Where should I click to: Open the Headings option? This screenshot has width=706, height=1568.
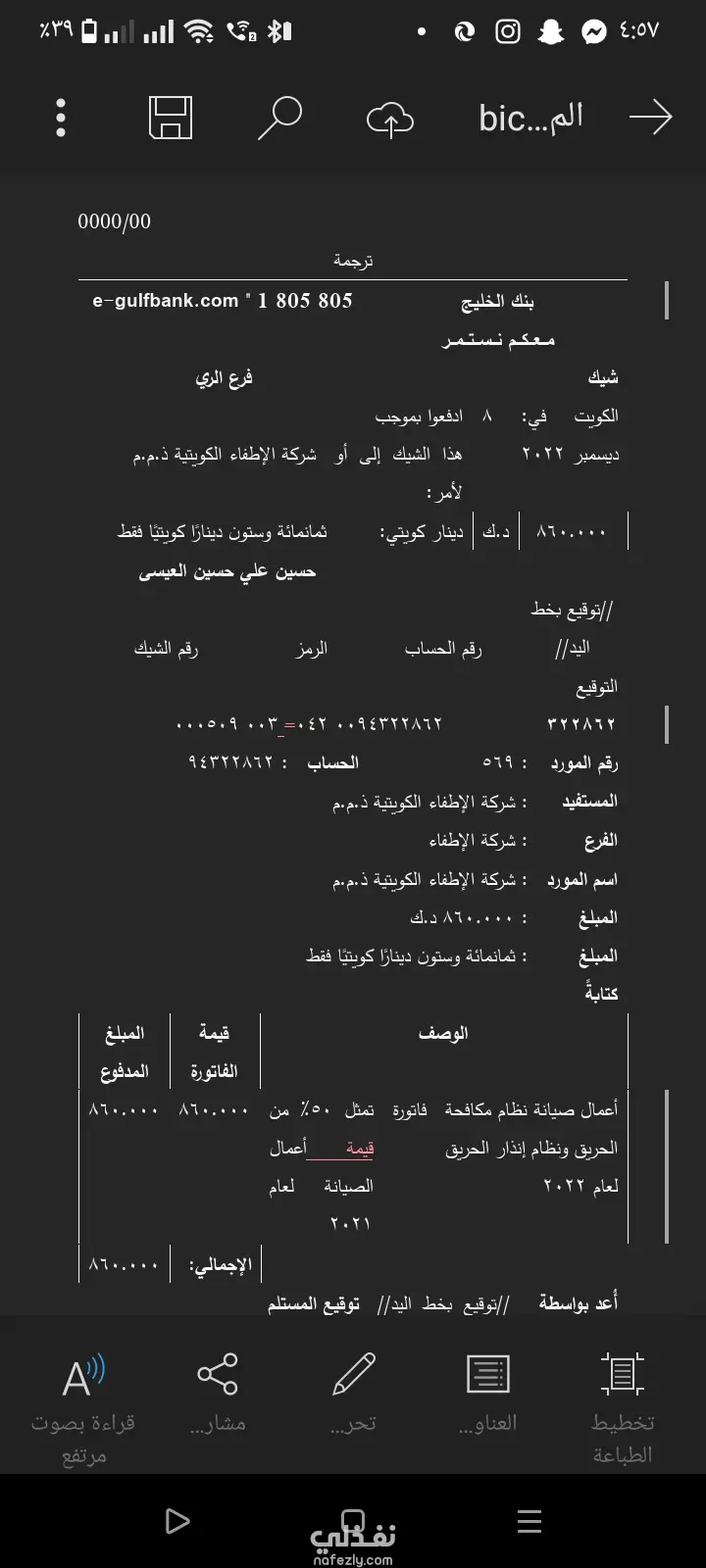tap(487, 1393)
